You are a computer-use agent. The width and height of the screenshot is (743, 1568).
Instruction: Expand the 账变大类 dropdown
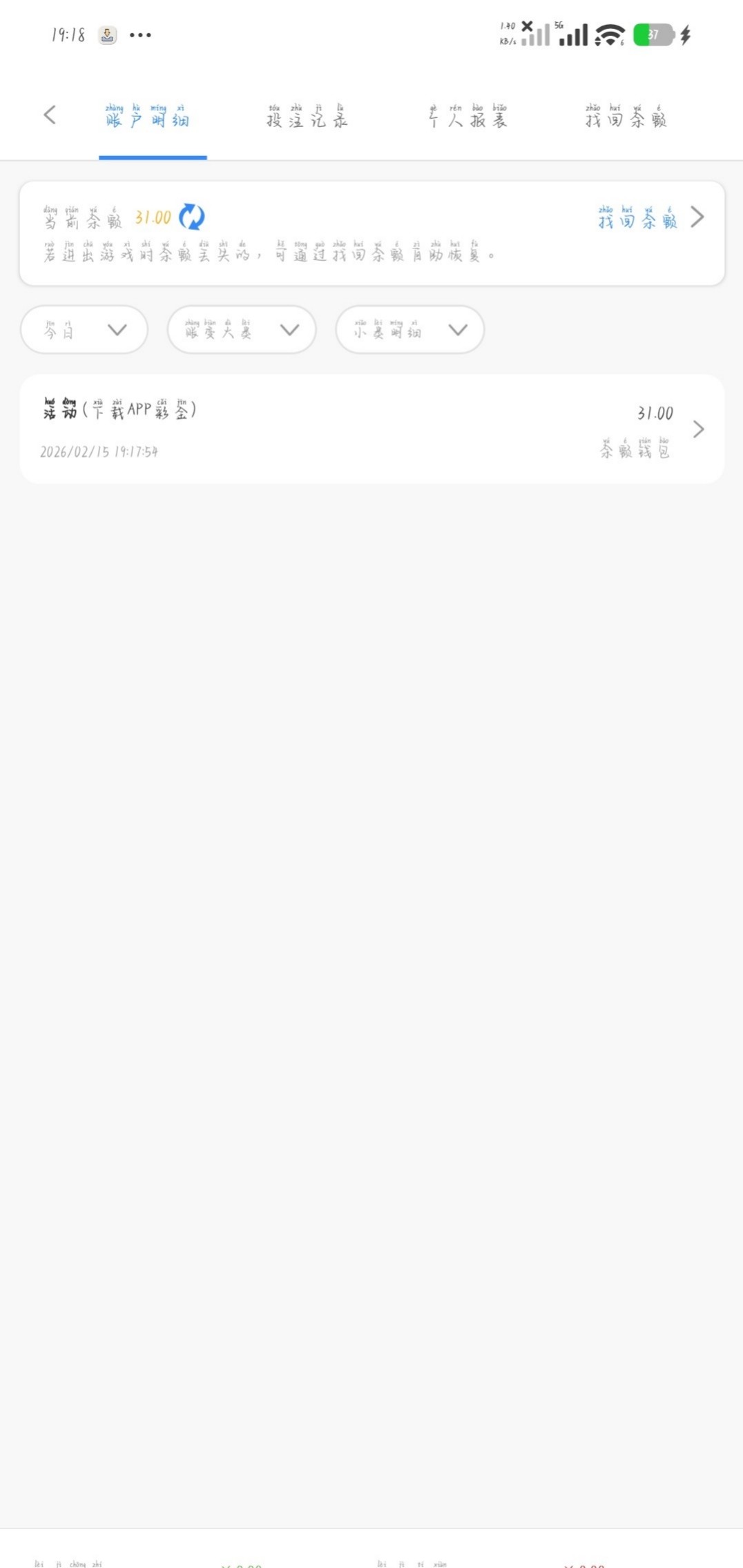tap(241, 330)
